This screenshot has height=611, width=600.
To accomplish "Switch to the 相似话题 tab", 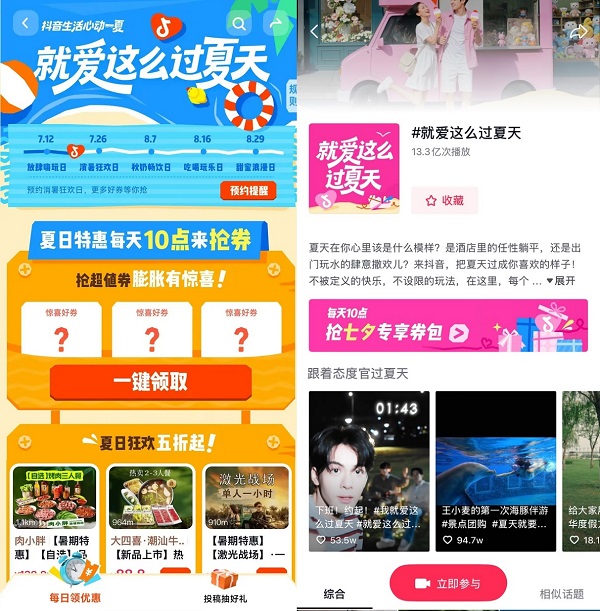I will pyautogui.click(x=563, y=594).
